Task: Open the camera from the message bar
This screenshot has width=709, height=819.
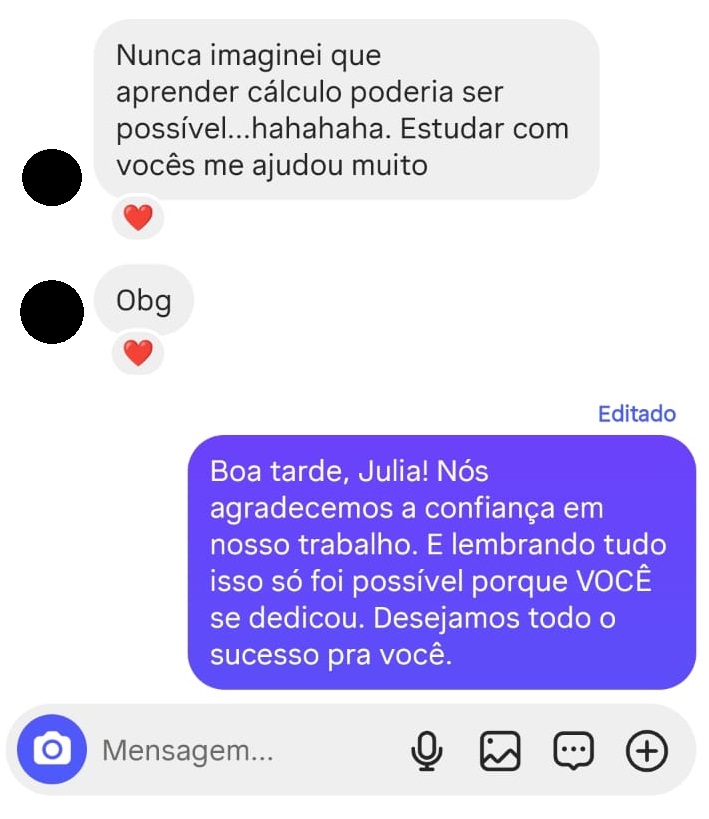Action: (x=52, y=750)
